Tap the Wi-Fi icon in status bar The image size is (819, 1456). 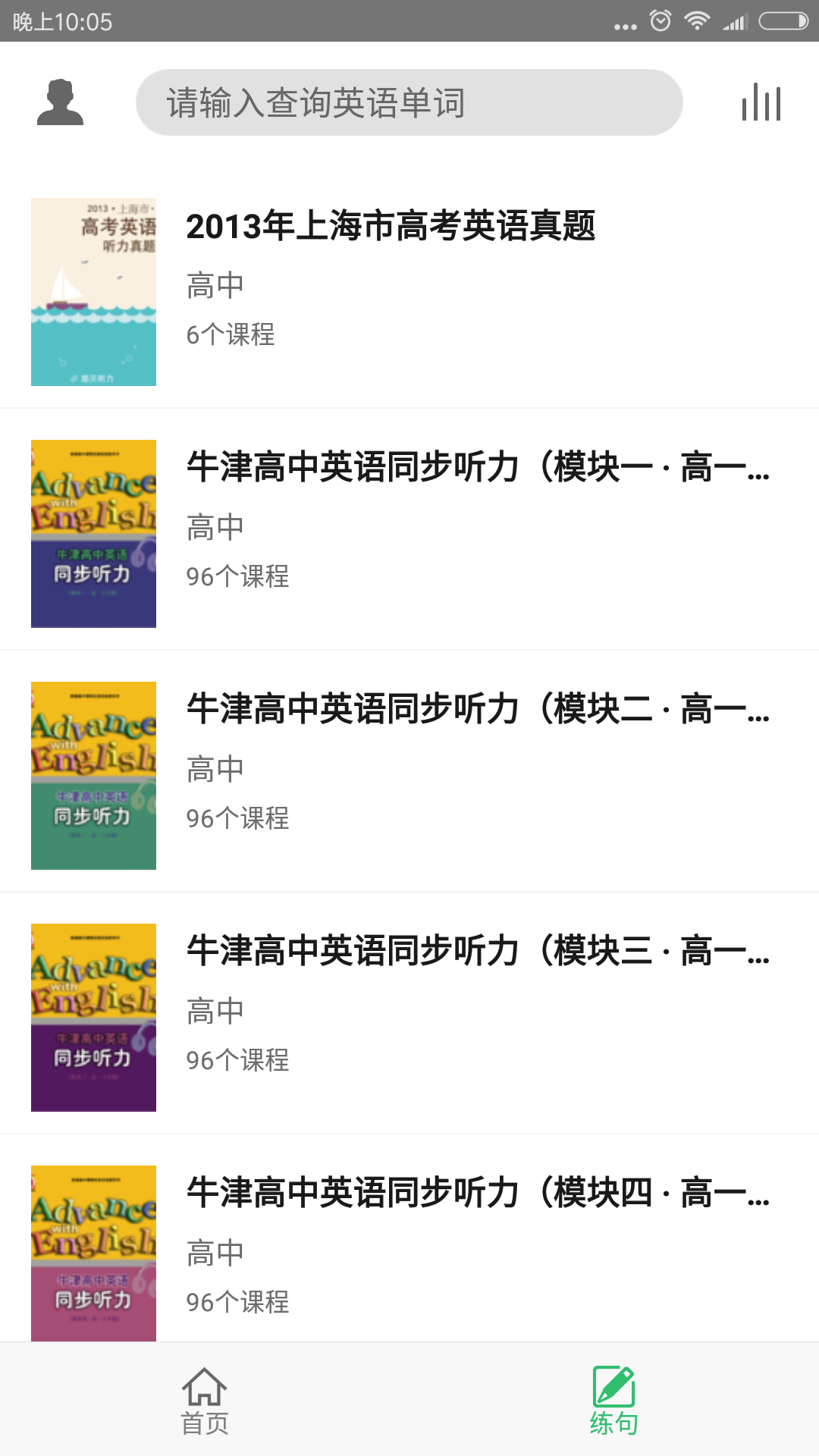(x=698, y=21)
